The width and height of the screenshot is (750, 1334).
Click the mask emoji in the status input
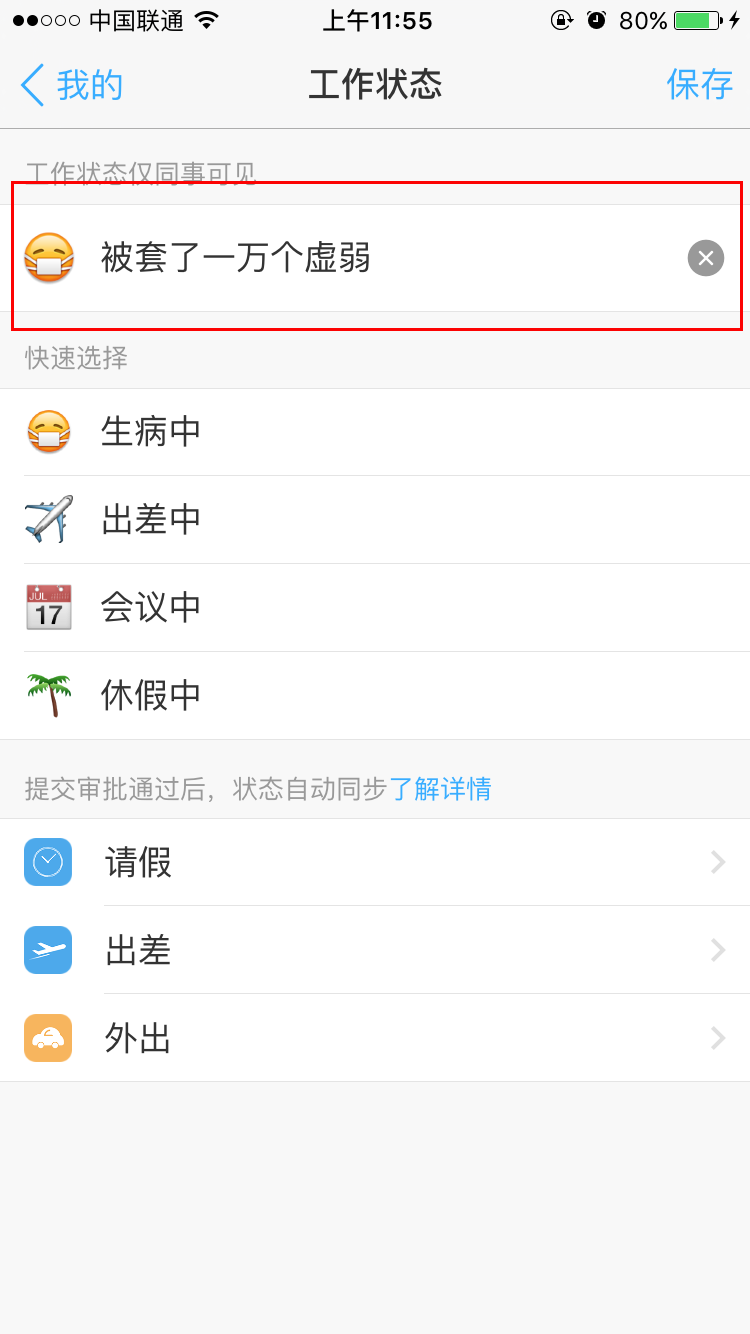point(50,258)
